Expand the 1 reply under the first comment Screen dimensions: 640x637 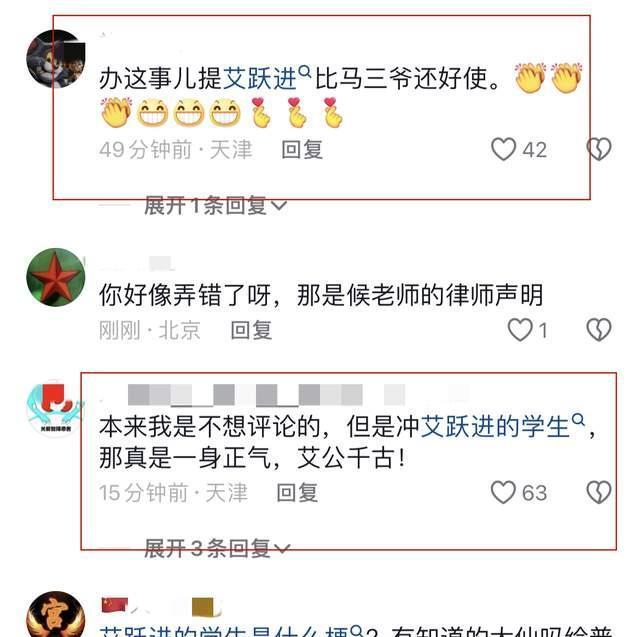pyautogui.click(x=215, y=206)
